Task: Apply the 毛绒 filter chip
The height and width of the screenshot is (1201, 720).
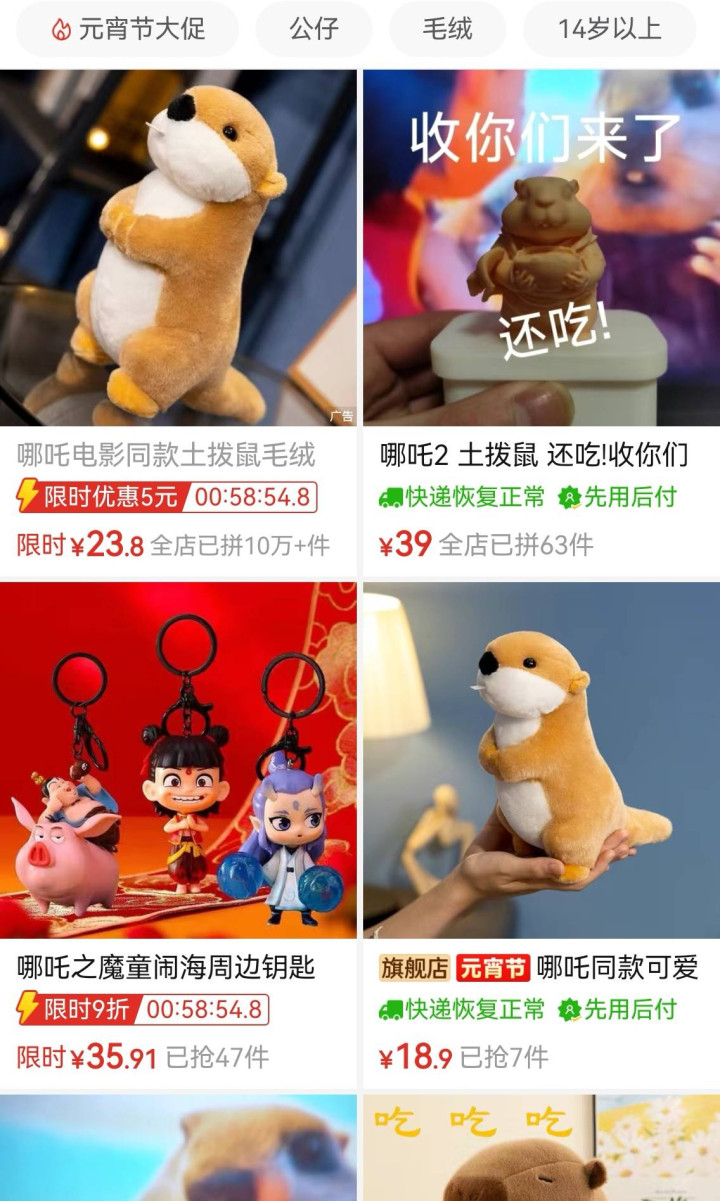Action: (x=447, y=29)
